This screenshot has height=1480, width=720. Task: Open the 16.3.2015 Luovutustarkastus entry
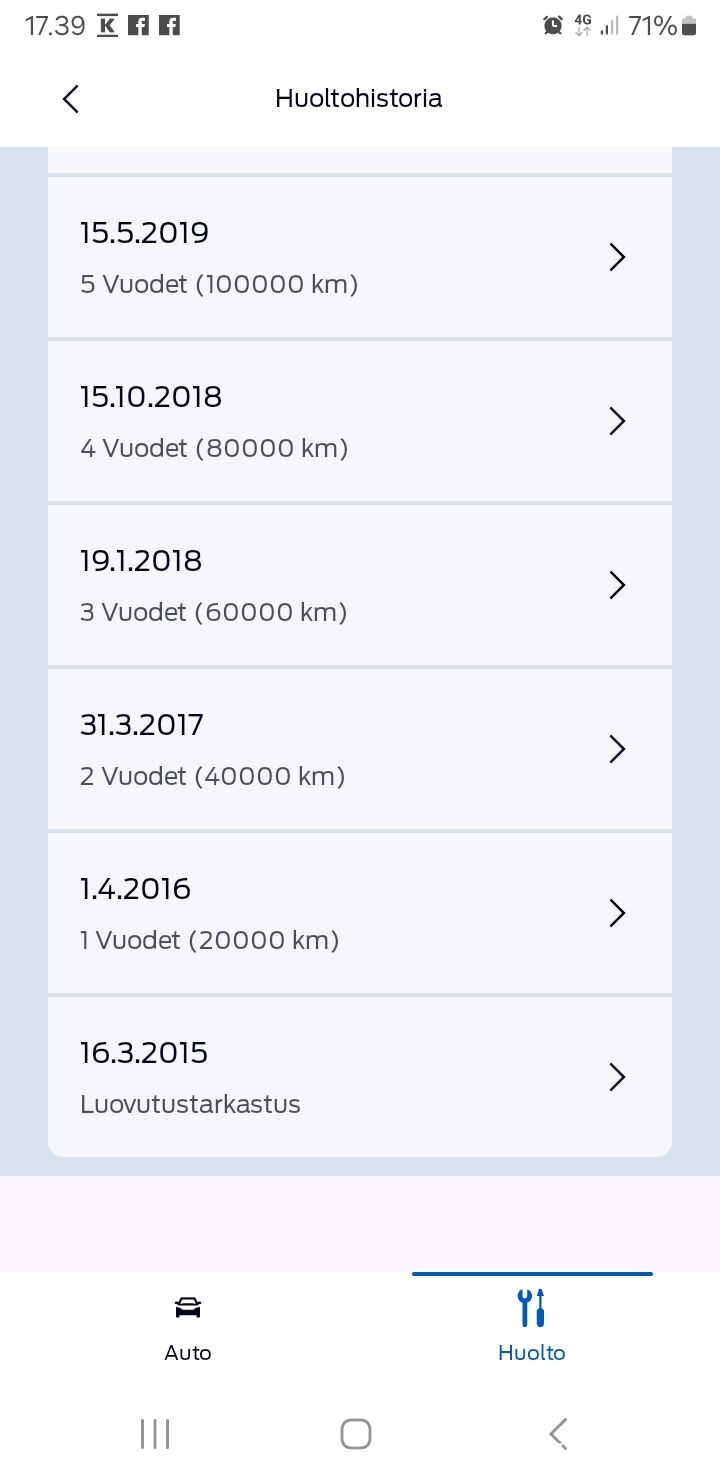click(360, 1078)
